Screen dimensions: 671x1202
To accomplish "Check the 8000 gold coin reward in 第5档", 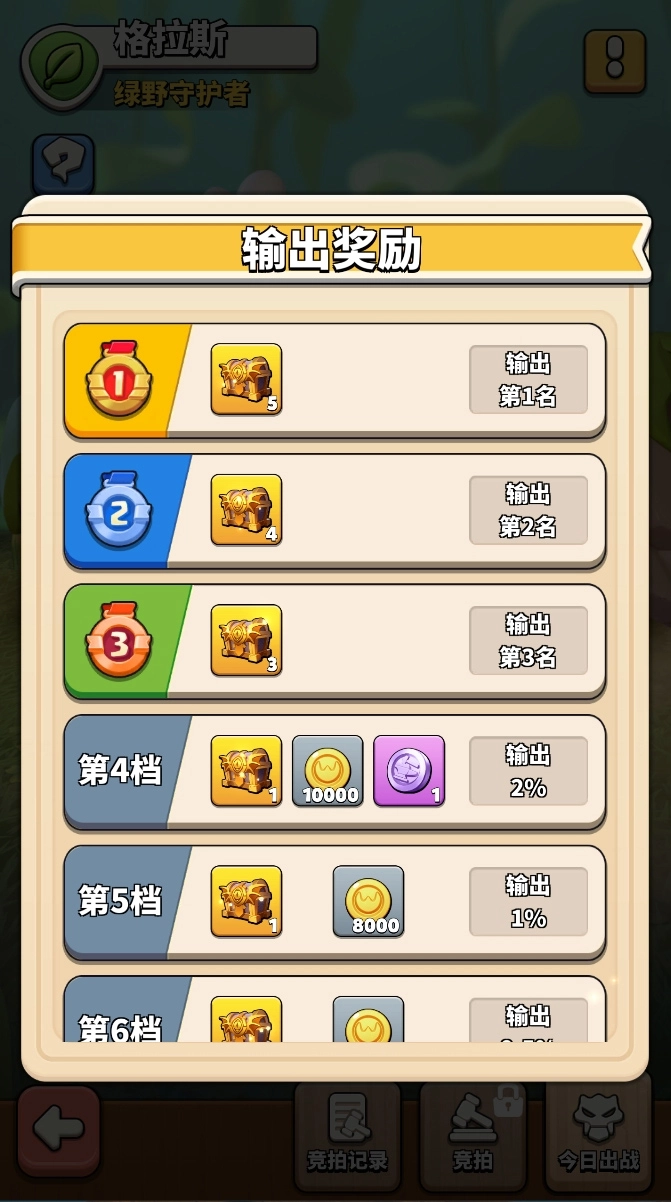I will click(368, 901).
